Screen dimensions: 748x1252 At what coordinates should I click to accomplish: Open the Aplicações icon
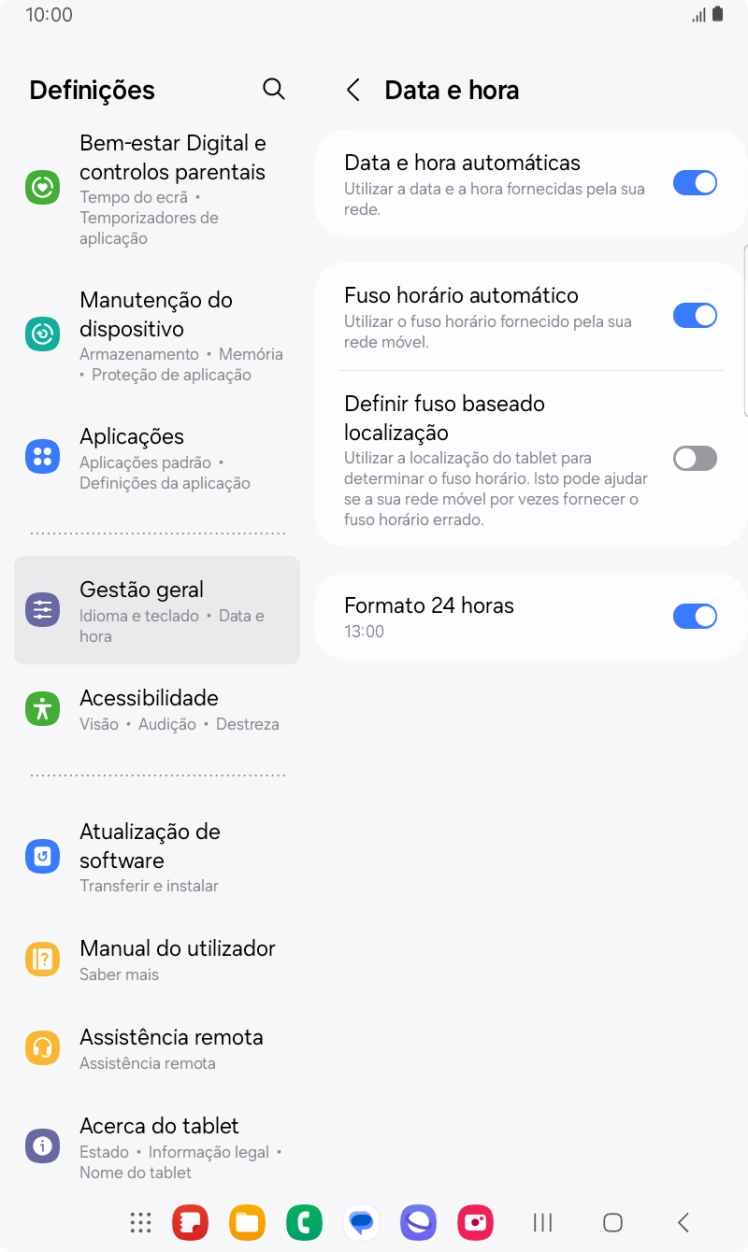tap(42, 457)
